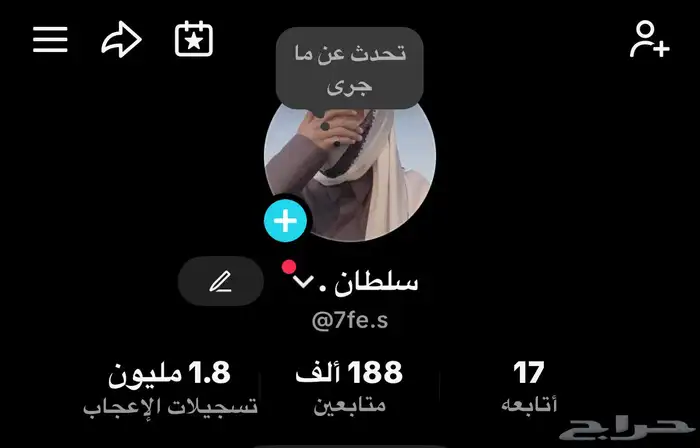This screenshot has height=448, width=700.
Task: Tap the add friends icon
Action: tap(649, 40)
